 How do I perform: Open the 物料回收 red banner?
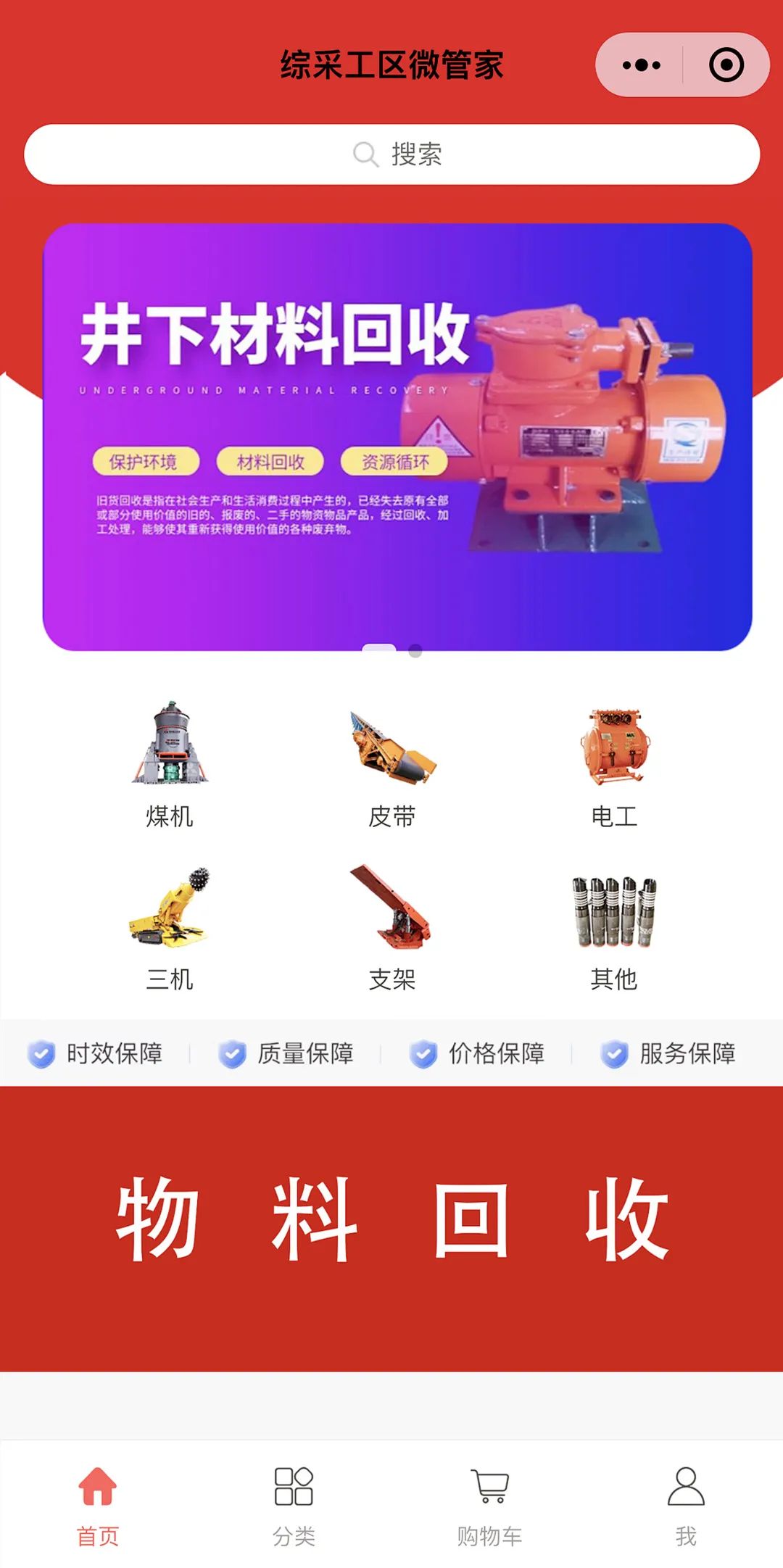click(x=391, y=1227)
